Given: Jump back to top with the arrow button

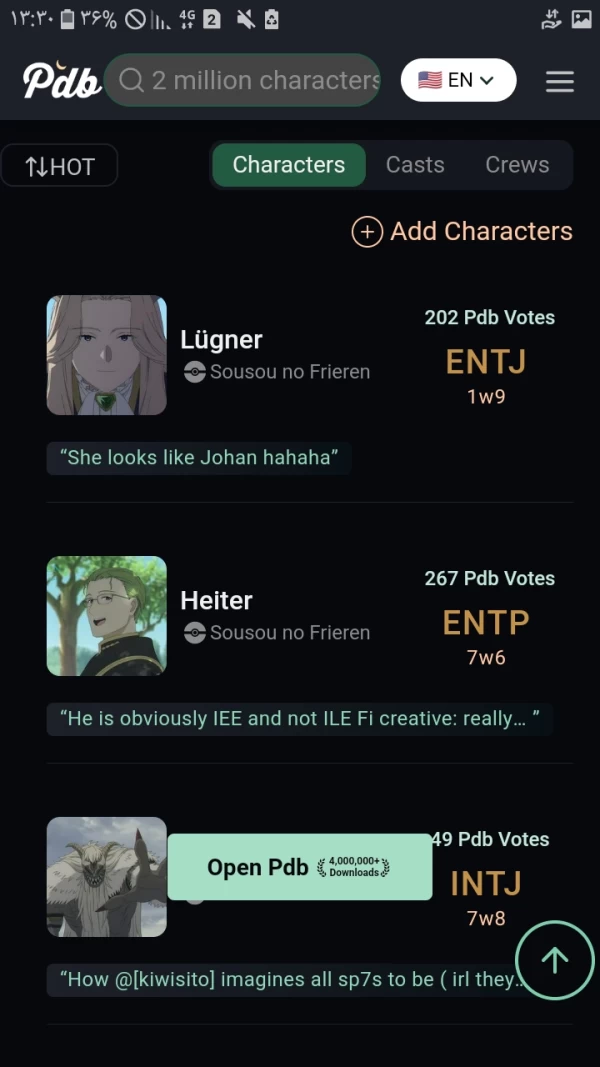Looking at the screenshot, I should 554,960.
